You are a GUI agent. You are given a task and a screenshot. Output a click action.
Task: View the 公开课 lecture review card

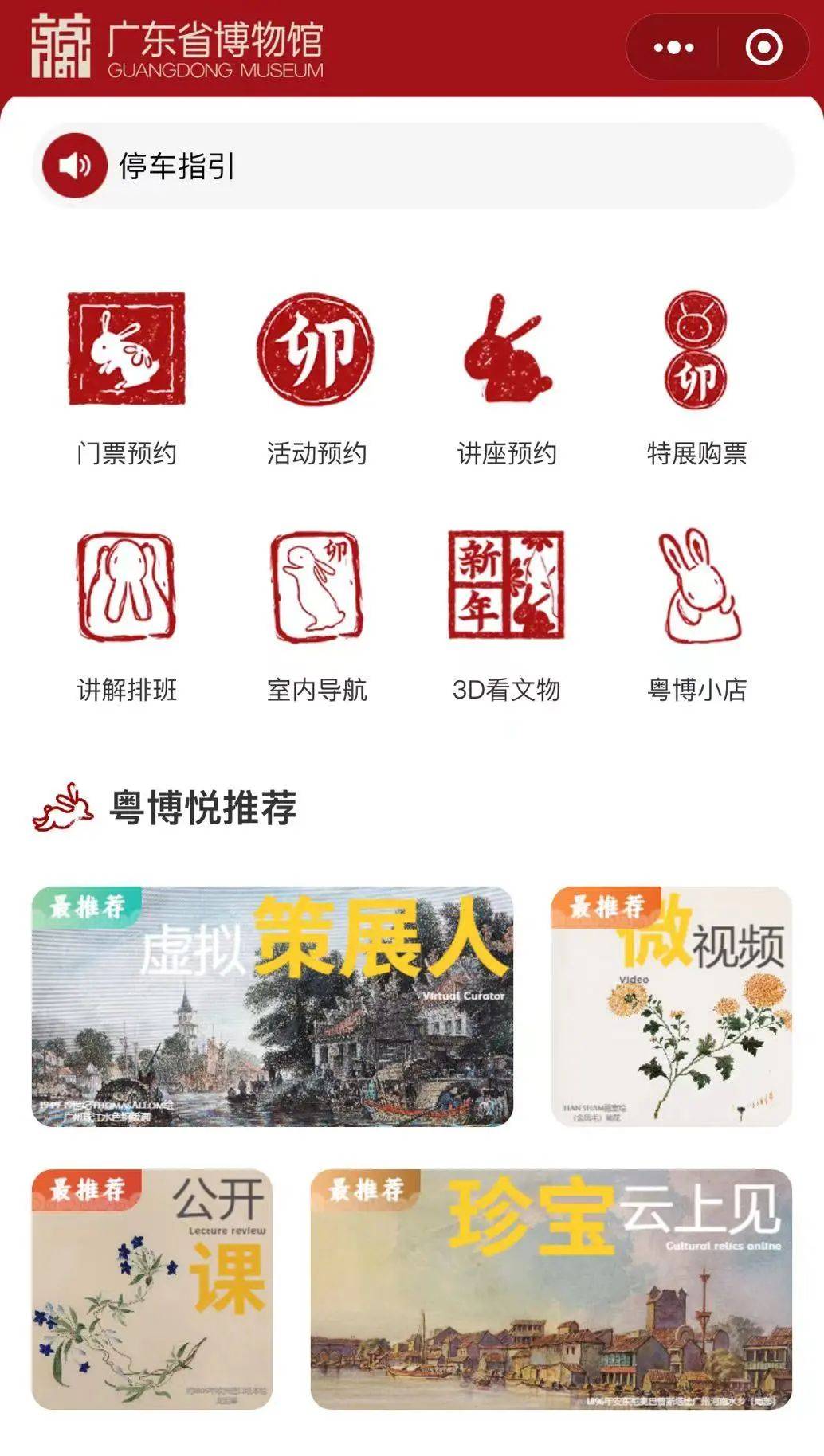(151, 1289)
